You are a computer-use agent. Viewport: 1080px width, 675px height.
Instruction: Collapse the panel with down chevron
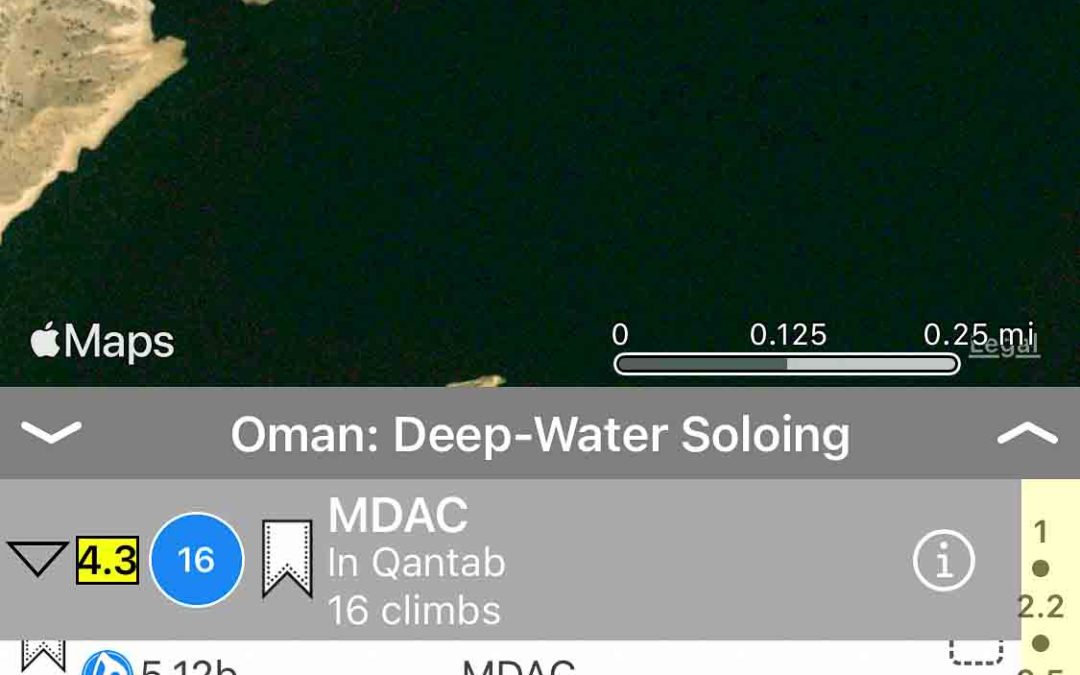(51, 433)
